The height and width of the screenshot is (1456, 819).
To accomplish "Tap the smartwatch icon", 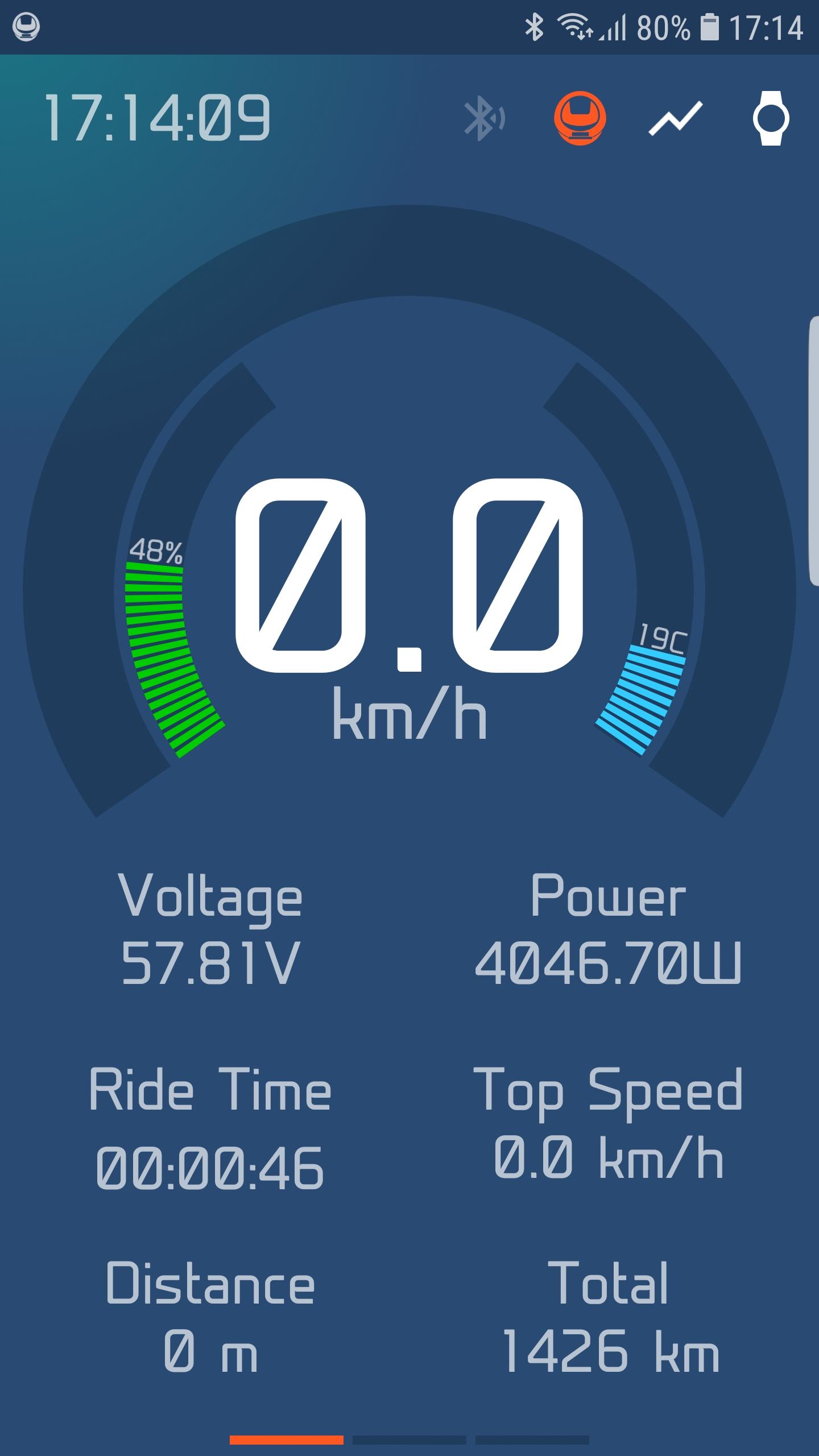I will (771, 118).
